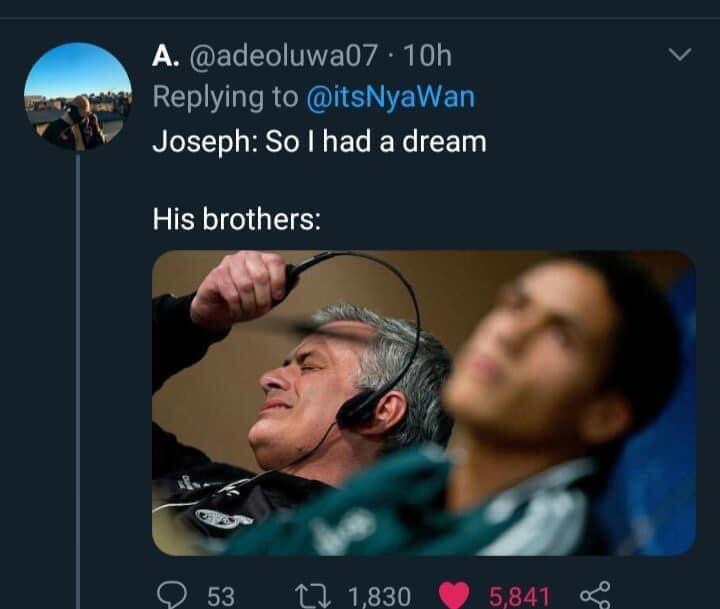Viewport: 720px width, 609px height.
Task: Expand the tweet options chevron
Action: [x=680, y=54]
